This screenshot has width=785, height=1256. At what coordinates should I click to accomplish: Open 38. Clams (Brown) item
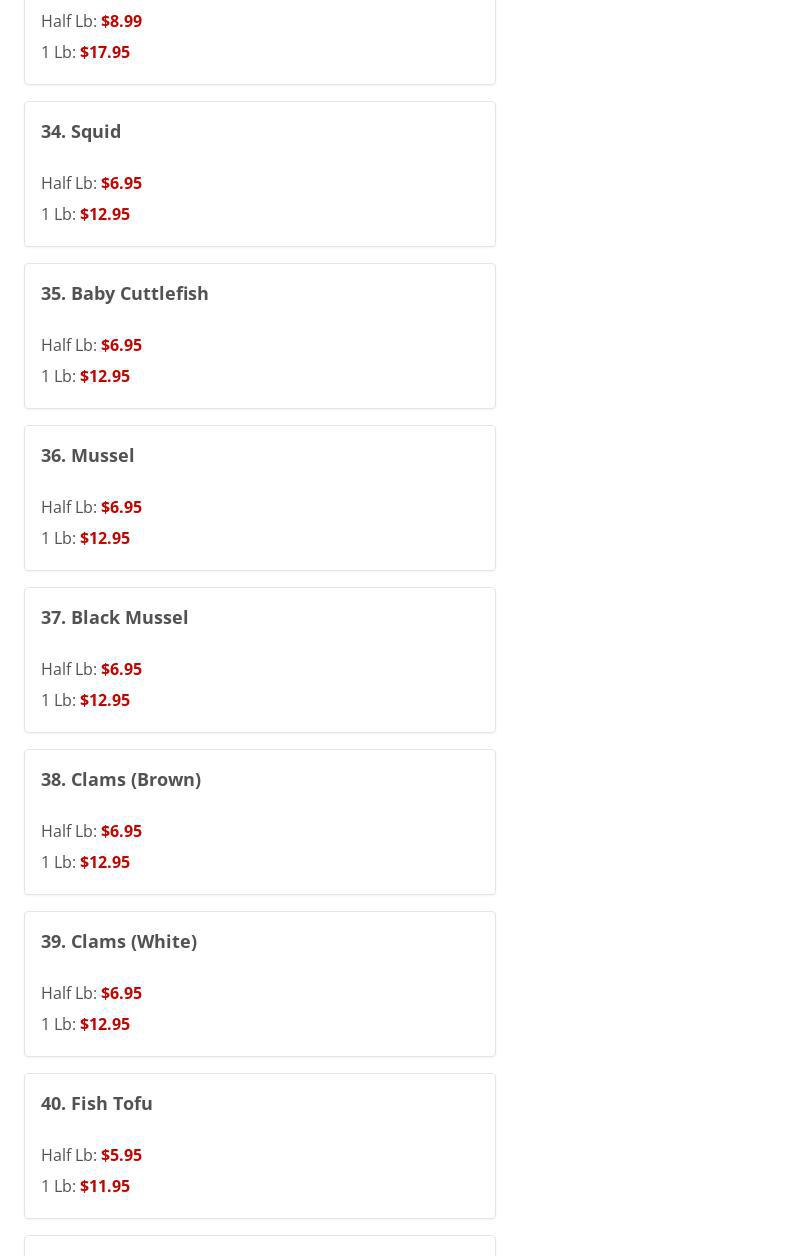(260, 822)
